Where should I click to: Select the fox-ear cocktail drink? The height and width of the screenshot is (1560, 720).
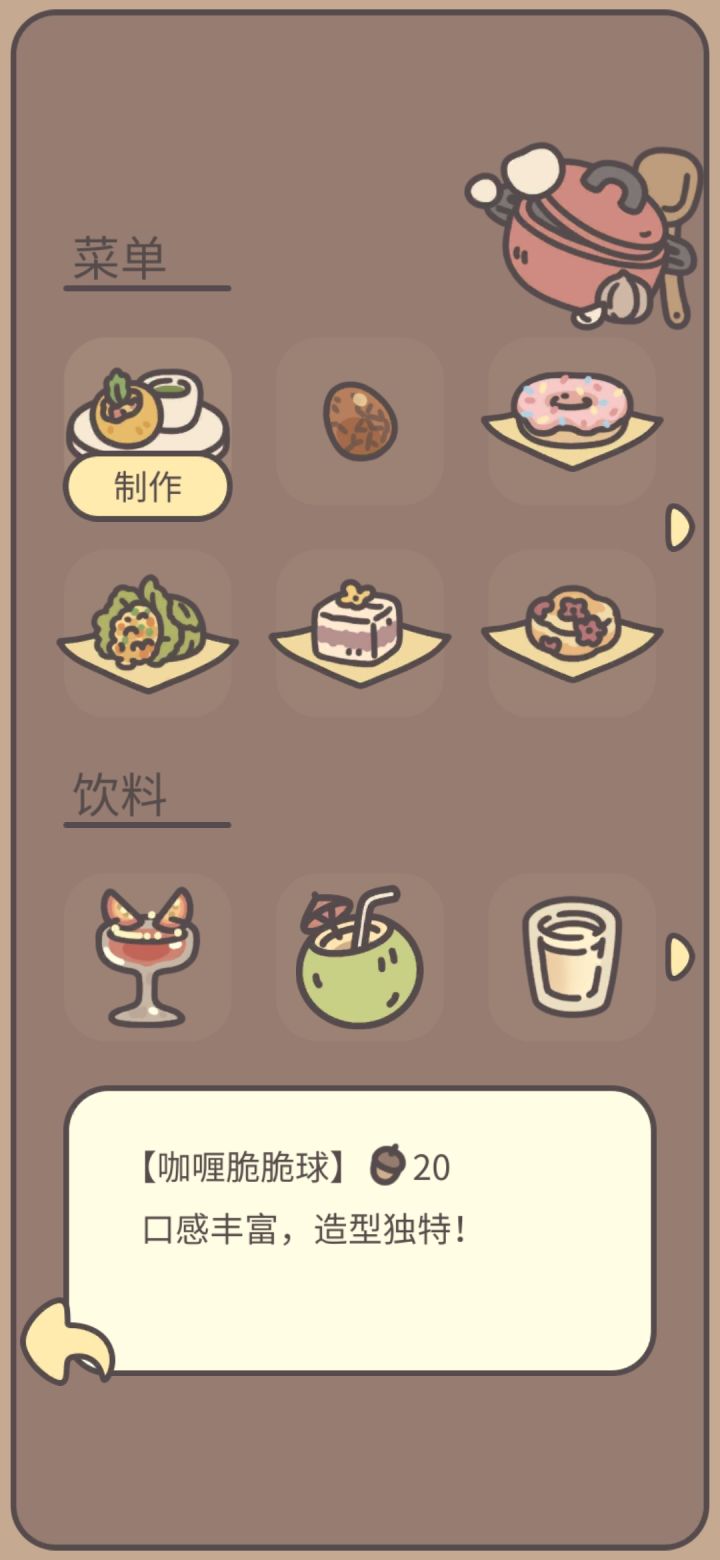148,955
